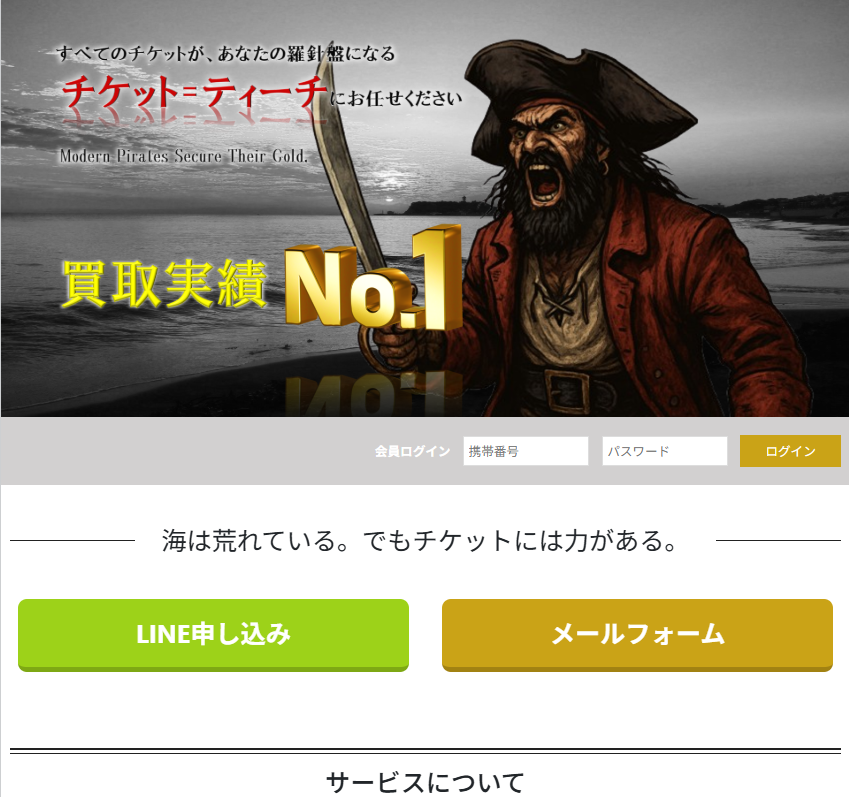Screen dimensions: 849x797
Task: Tap the ログイン button
Action: tap(790, 451)
